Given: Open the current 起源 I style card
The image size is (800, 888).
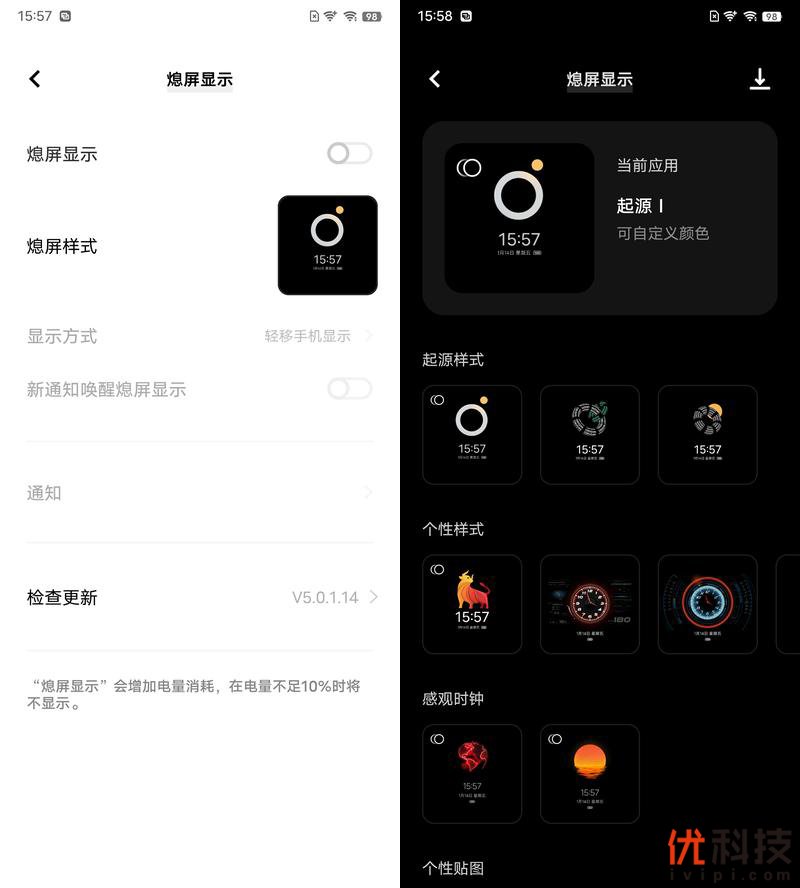Looking at the screenshot, I should click(x=599, y=218).
